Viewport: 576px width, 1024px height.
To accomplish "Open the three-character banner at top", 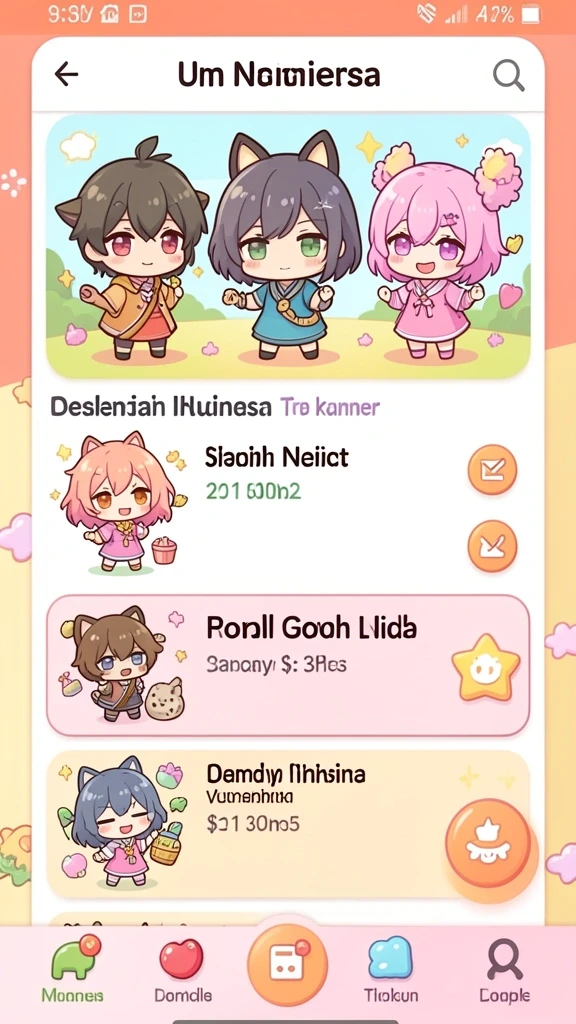I will pos(288,246).
